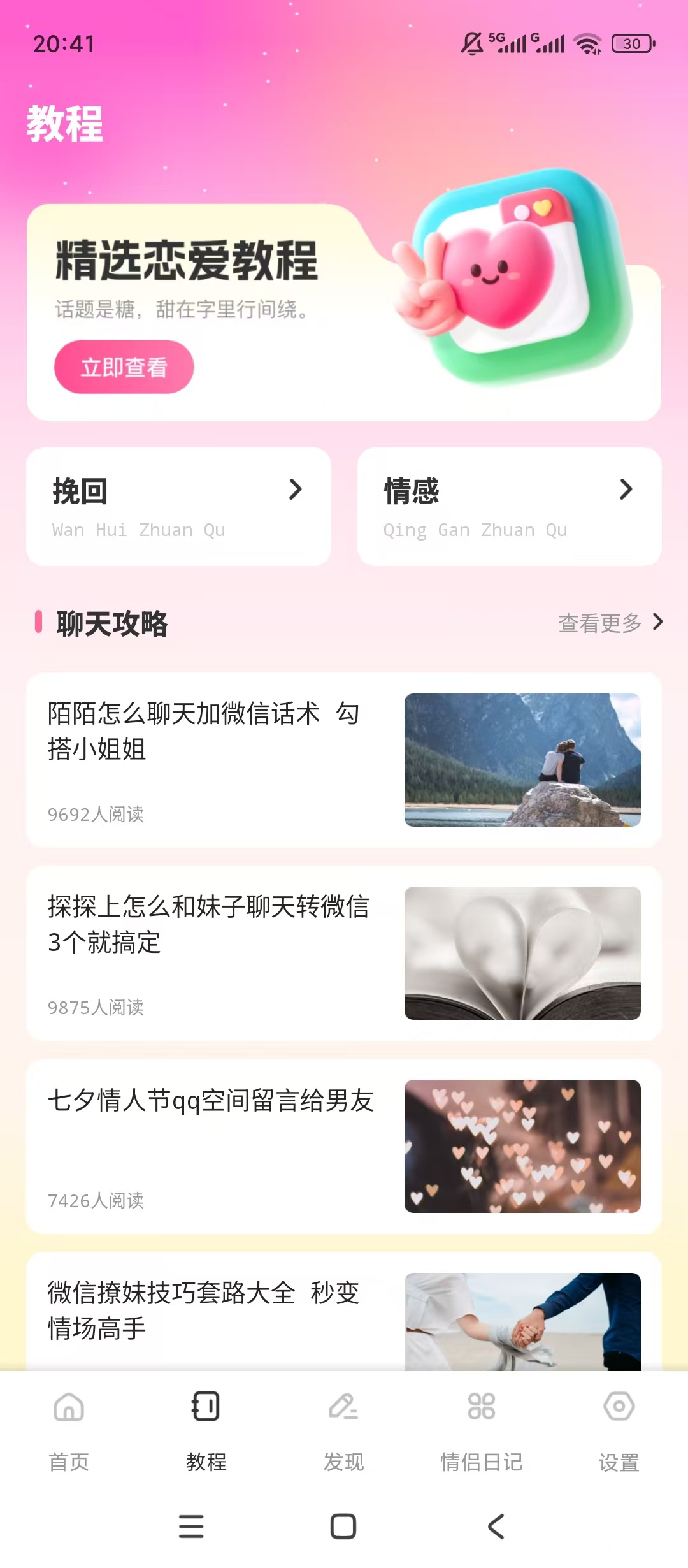Open the 七夕情人节qq空间留言给男友 article
This screenshot has height=1568, width=688.
[x=344, y=1146]
